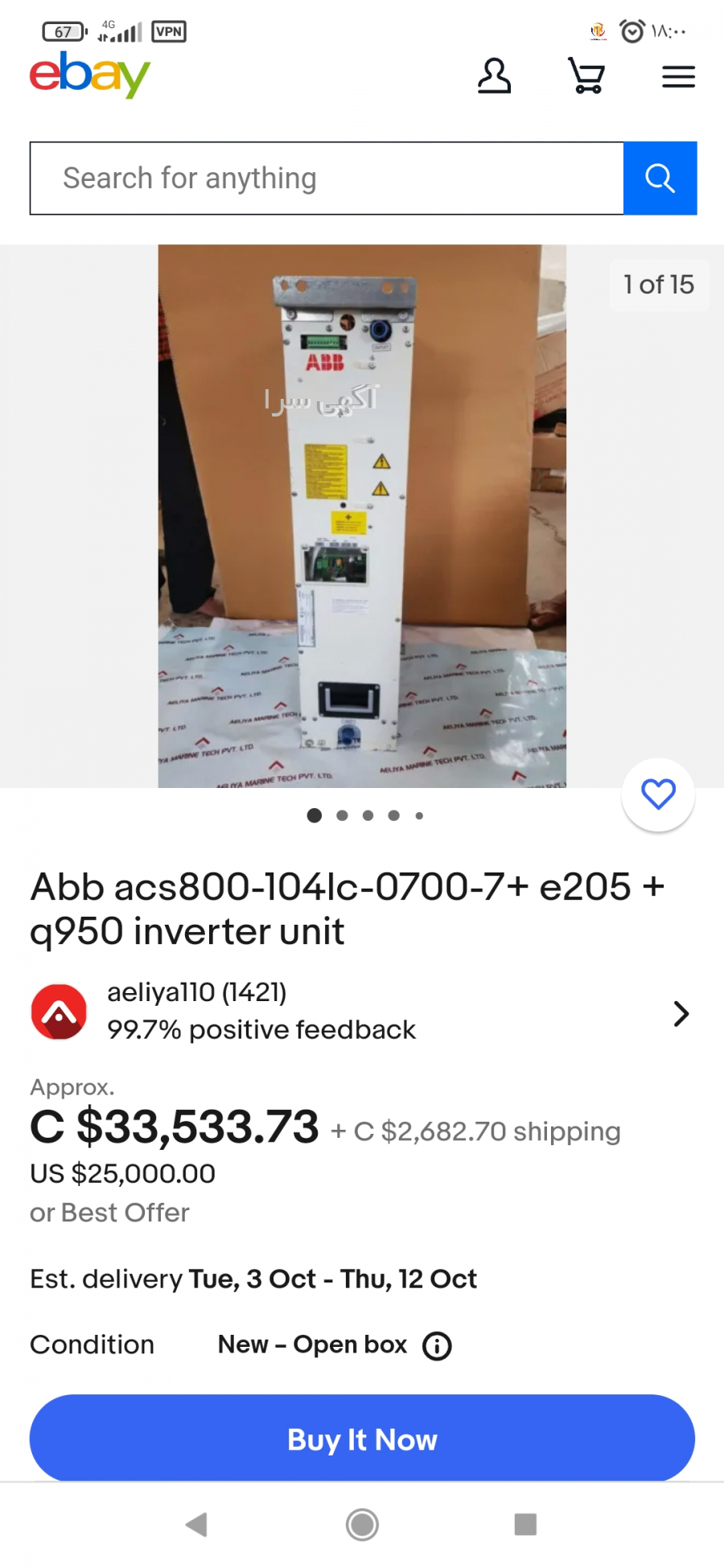Image resolution: width=724 pixels, height=1568 pixels.
Task: Show info about New – Open box condition
Action: tap(438, 1346)
